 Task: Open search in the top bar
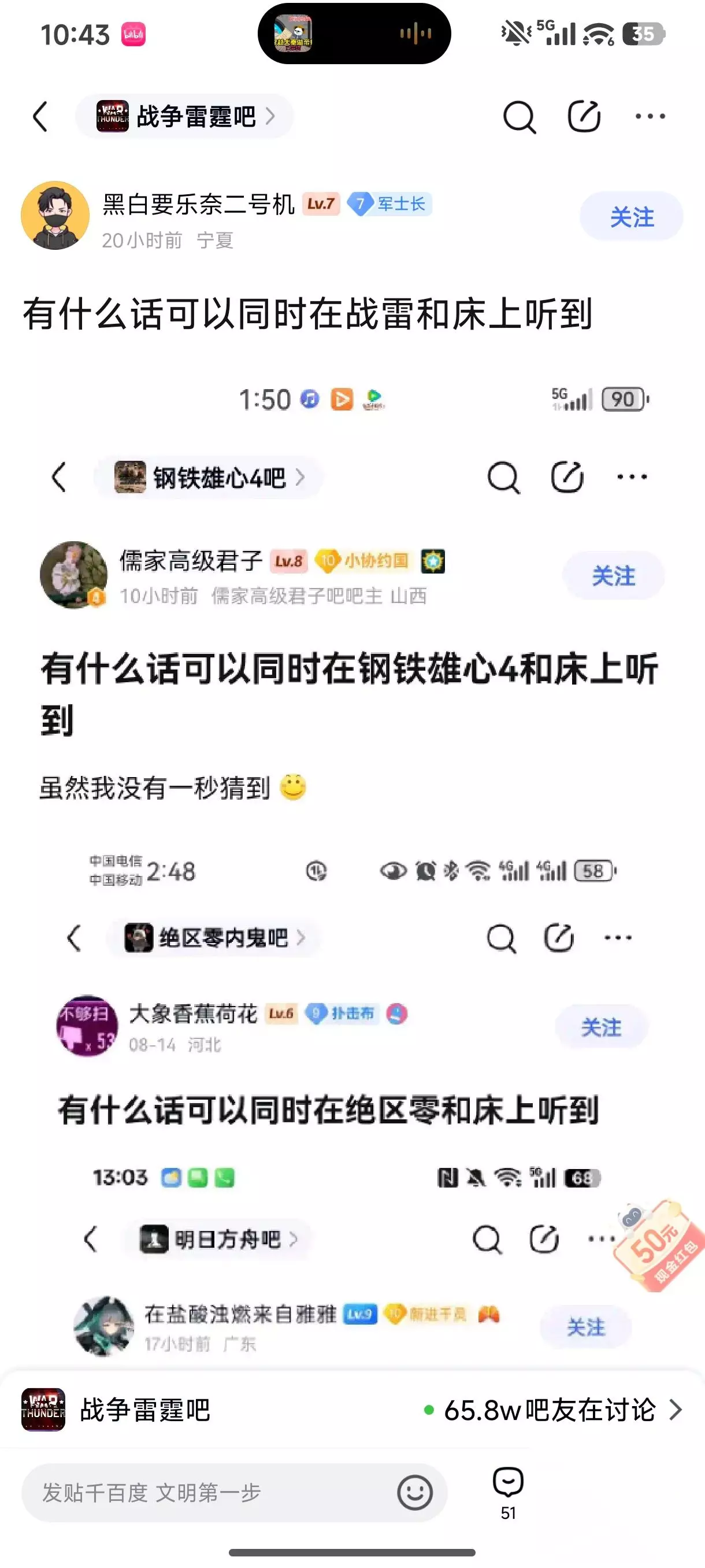pos(520,116)
